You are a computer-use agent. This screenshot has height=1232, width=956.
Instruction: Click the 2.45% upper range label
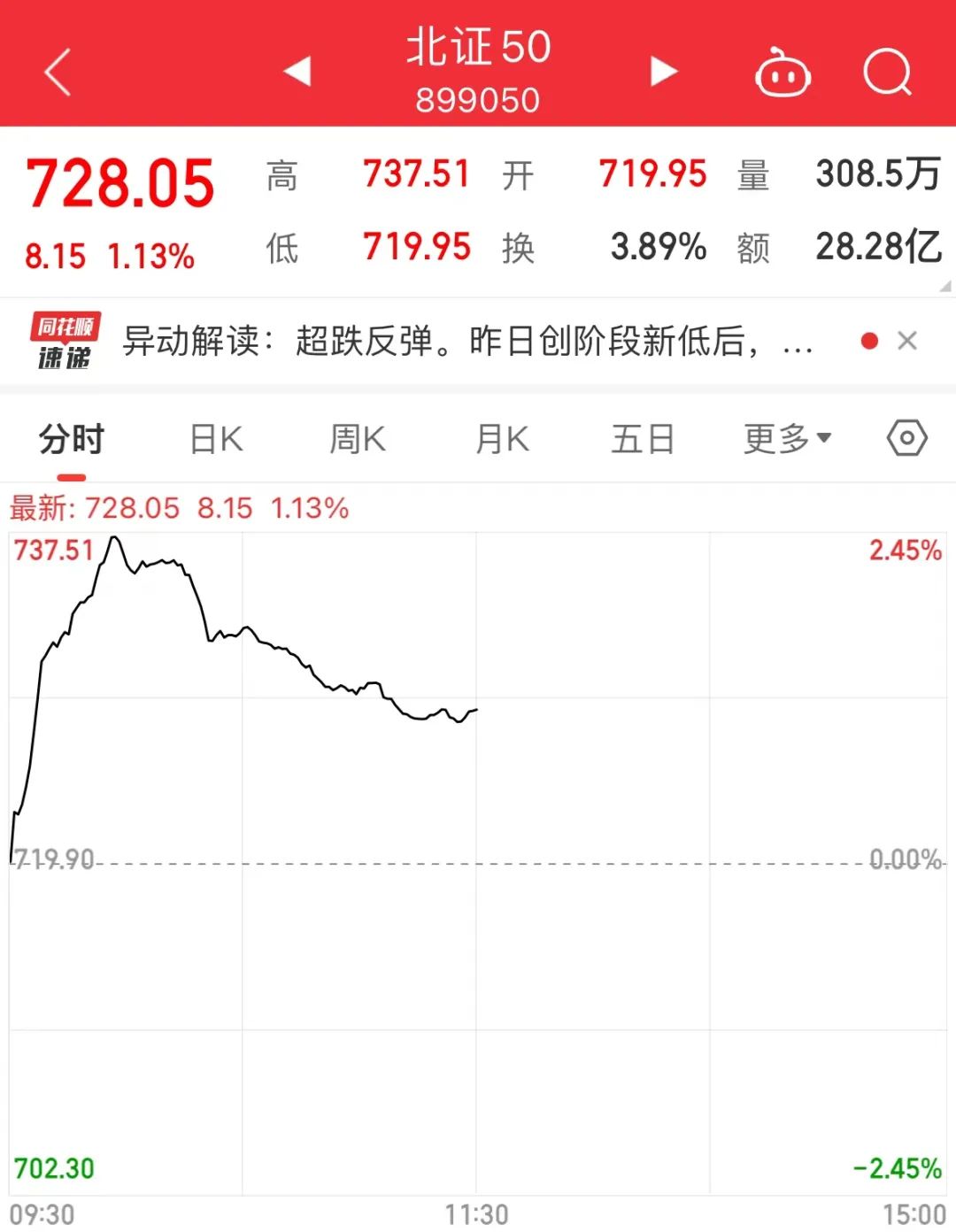(904, 551)
